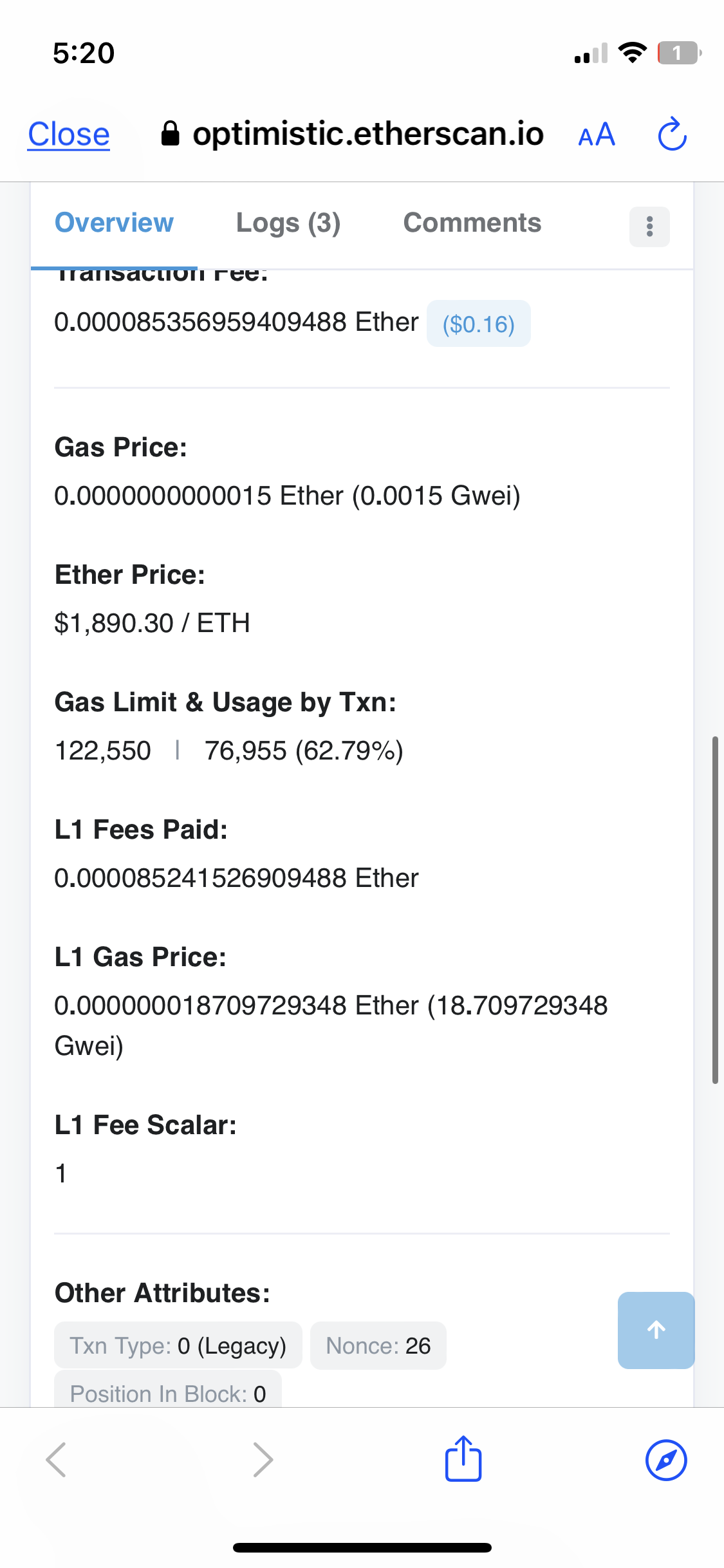The image size is (724, 1568).
Task: Switch to the Logs (3) tab
Action: click(x=288, y=223)
